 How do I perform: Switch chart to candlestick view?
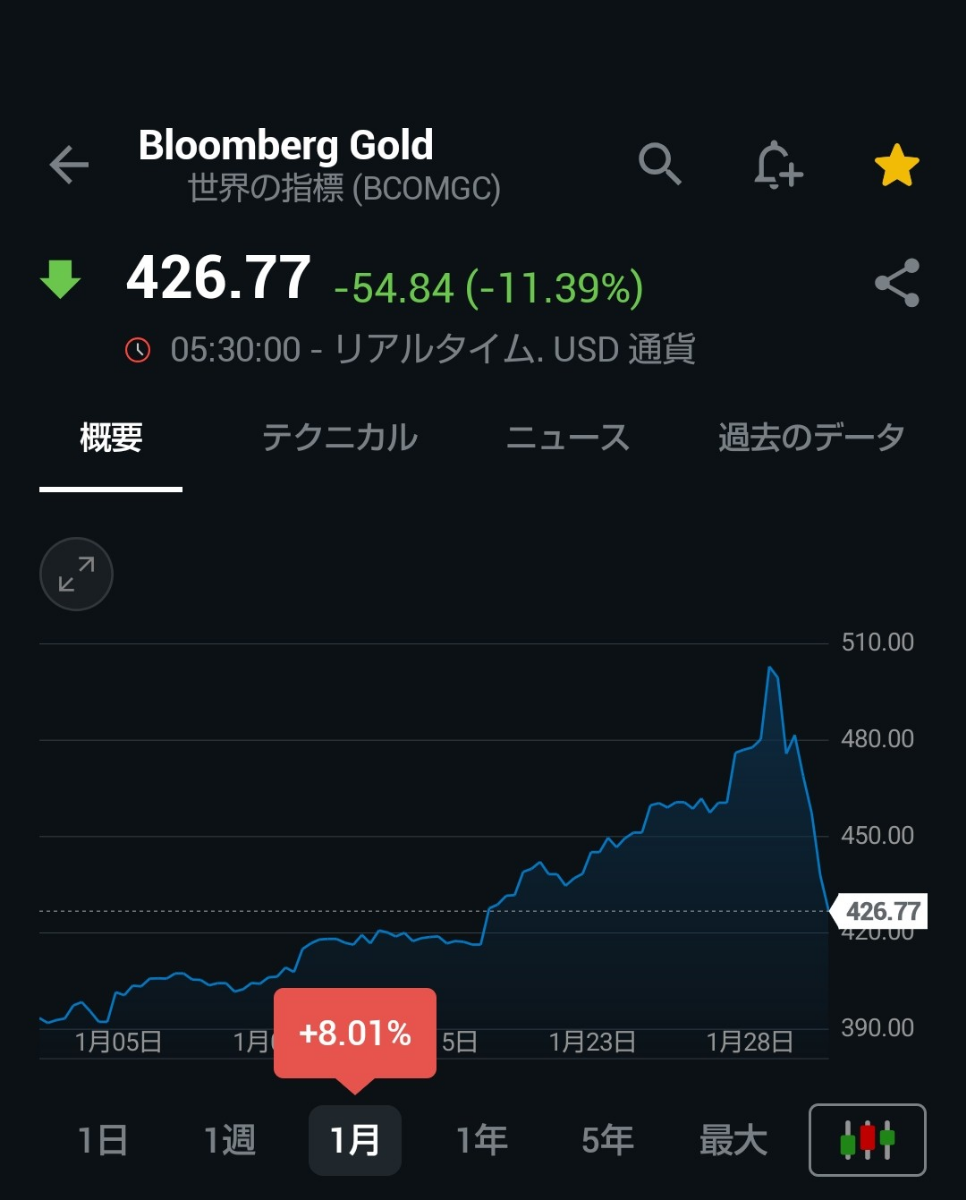pyautogui.click(x=866, y=1138)
